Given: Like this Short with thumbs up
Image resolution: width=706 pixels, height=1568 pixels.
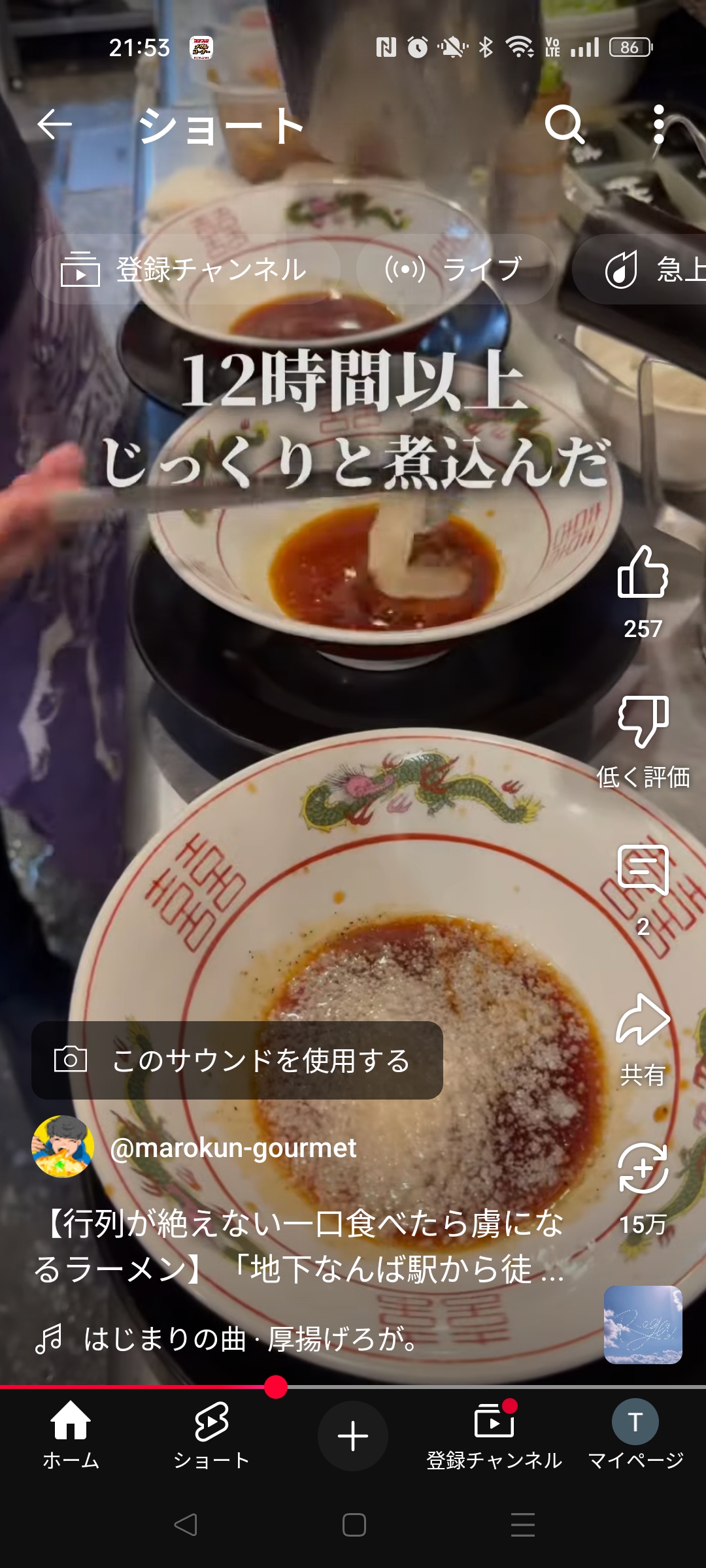Looking at the screenshot, I should pyautogui.click(x=643, y=572).
